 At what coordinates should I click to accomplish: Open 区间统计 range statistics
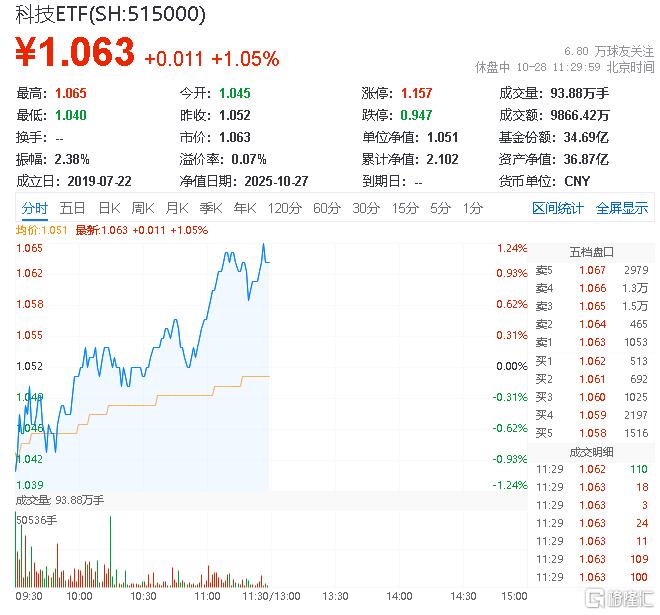(x=558, y=208)
